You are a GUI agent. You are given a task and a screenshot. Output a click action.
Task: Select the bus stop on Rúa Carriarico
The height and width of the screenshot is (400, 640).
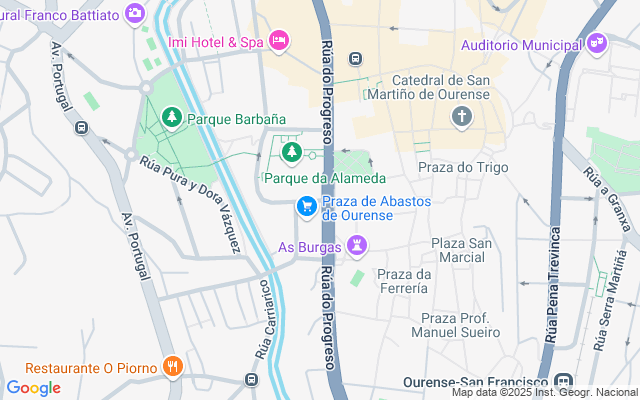point(252,380)
